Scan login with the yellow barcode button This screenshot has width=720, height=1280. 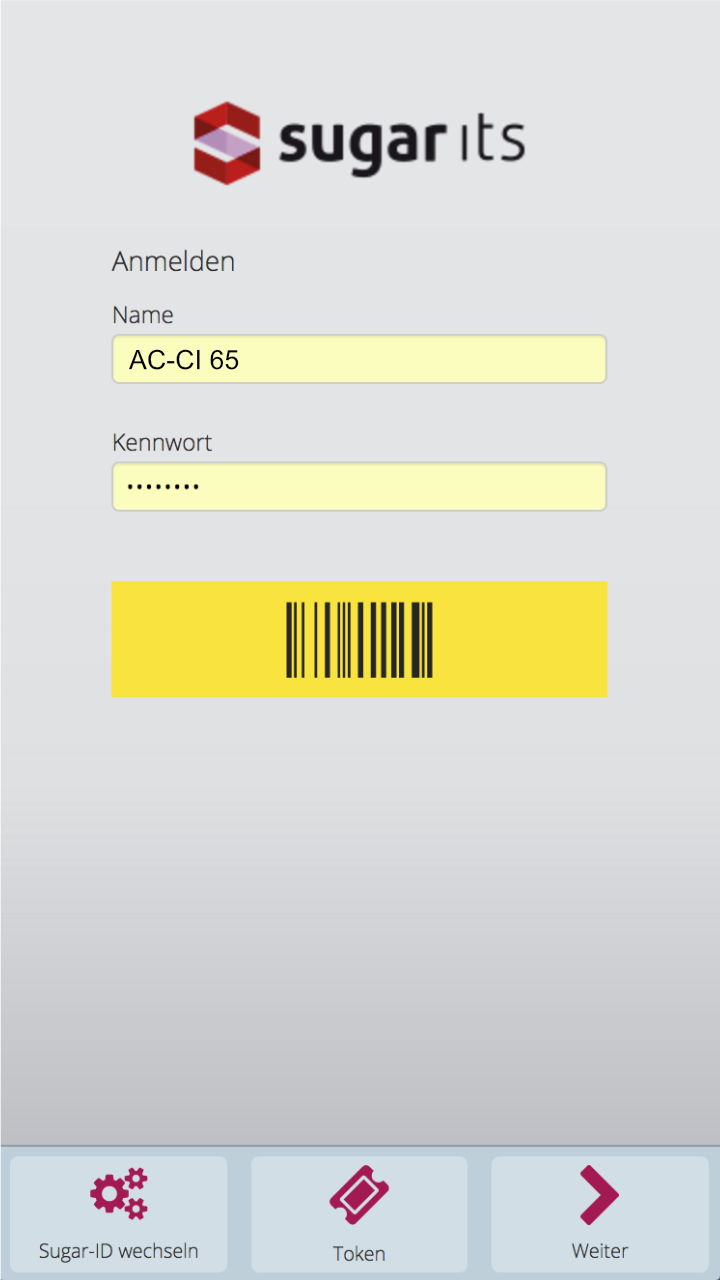click(x=359, y=639)
